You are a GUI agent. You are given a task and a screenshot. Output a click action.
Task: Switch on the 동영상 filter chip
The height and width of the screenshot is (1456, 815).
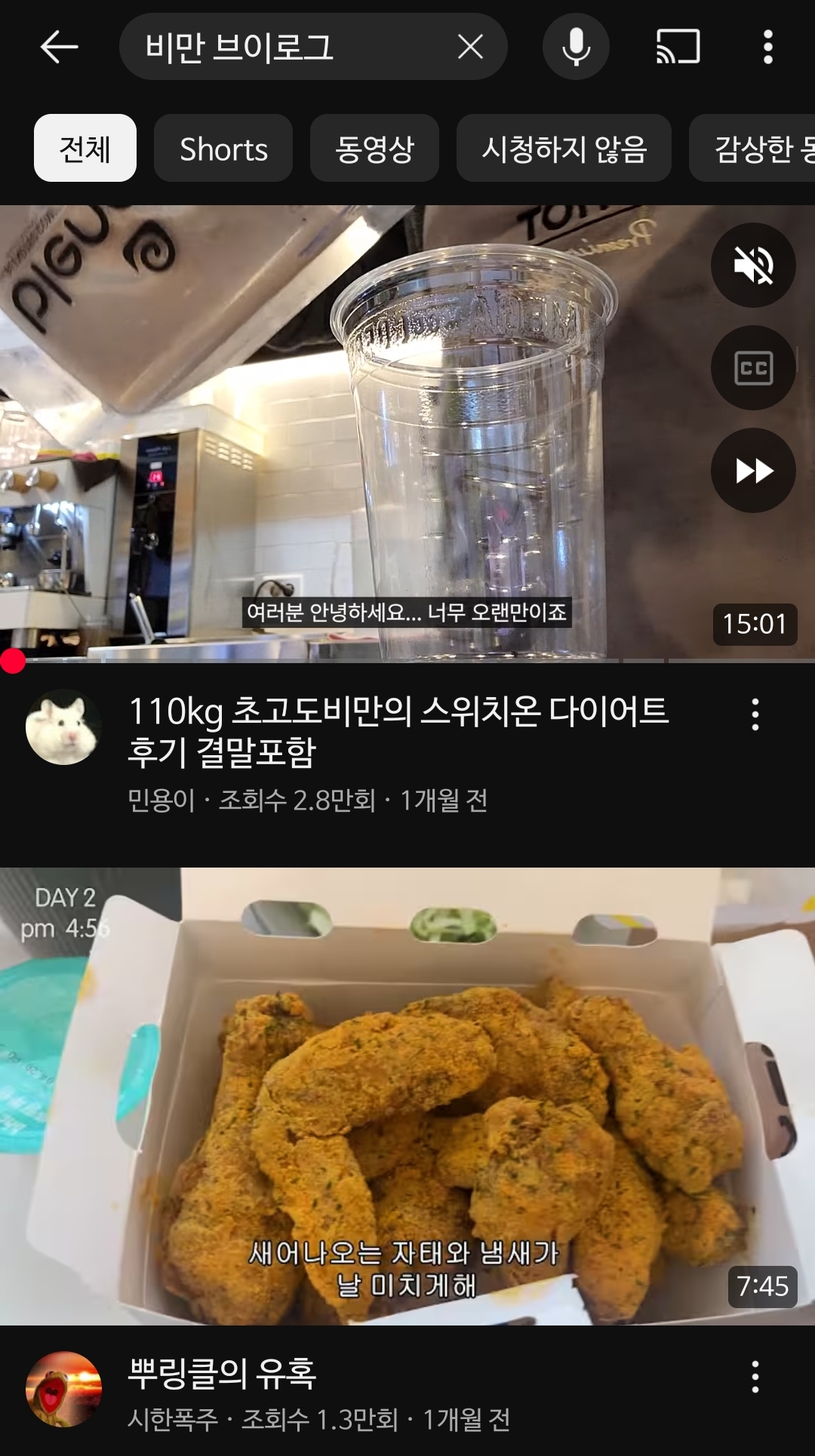tap(374, 149)
